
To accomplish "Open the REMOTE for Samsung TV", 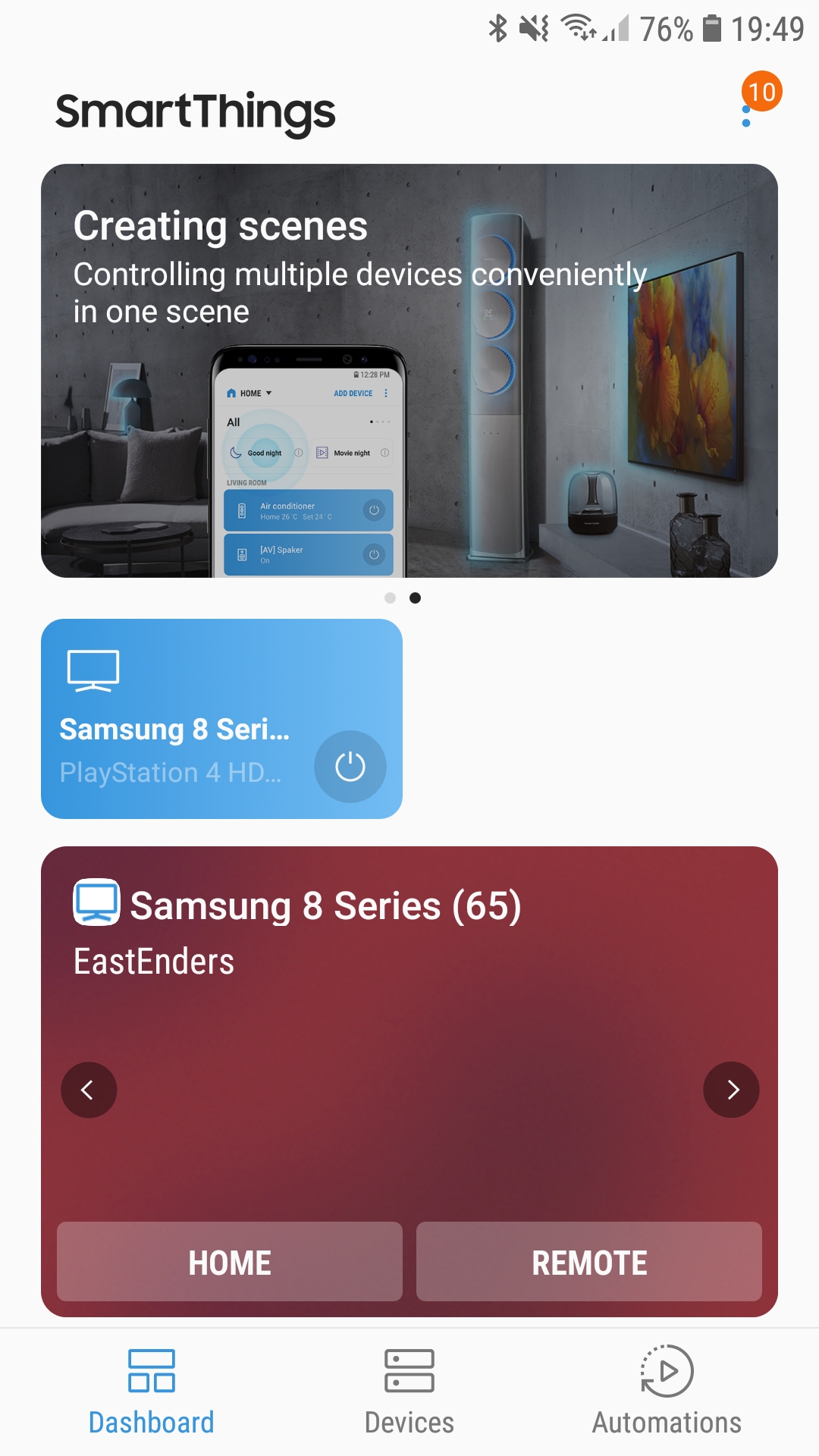I will [x=589, y=1262].
